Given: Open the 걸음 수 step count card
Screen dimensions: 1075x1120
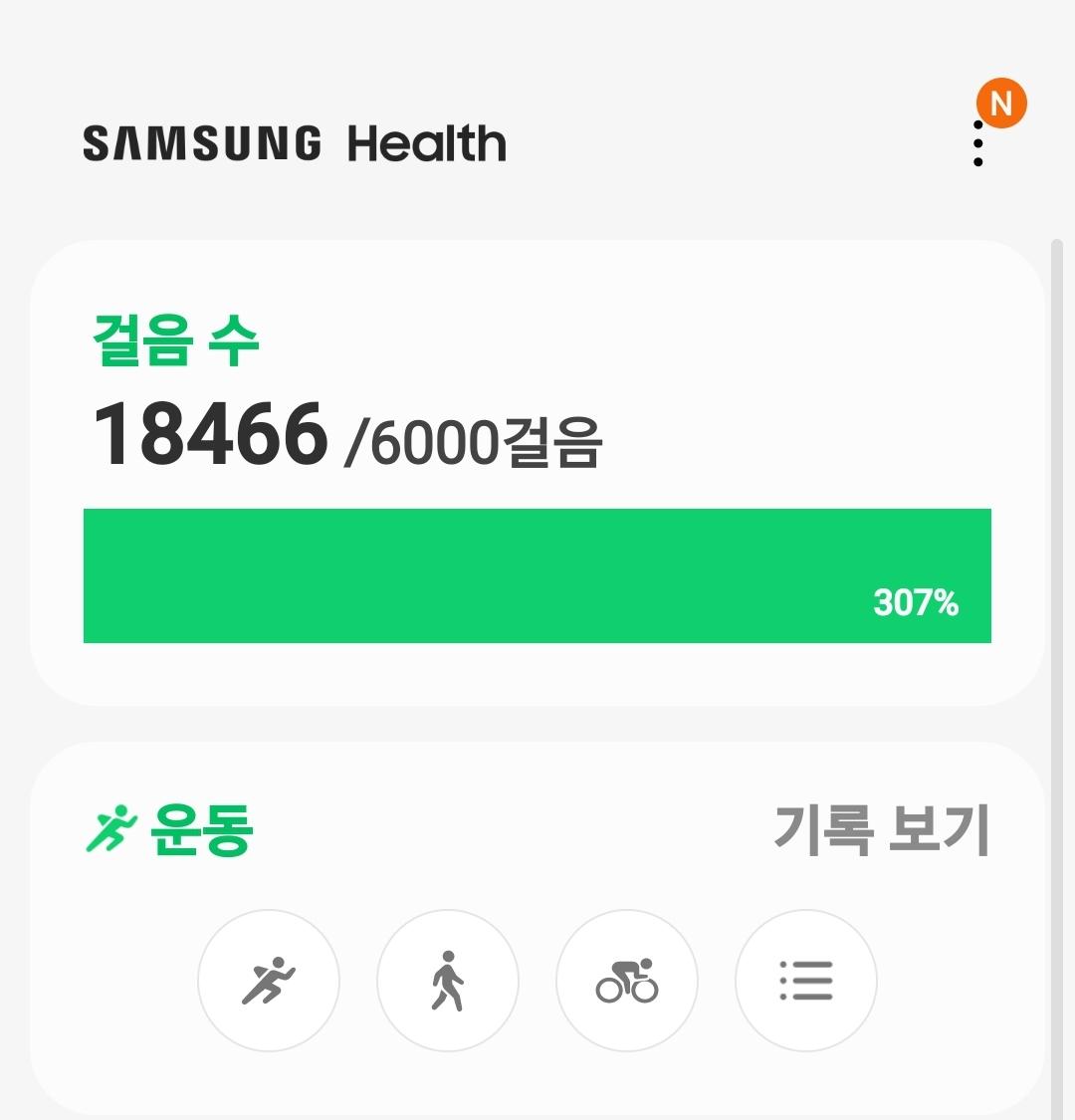Looking at the screenshot, I should click(x=537, y=473).
